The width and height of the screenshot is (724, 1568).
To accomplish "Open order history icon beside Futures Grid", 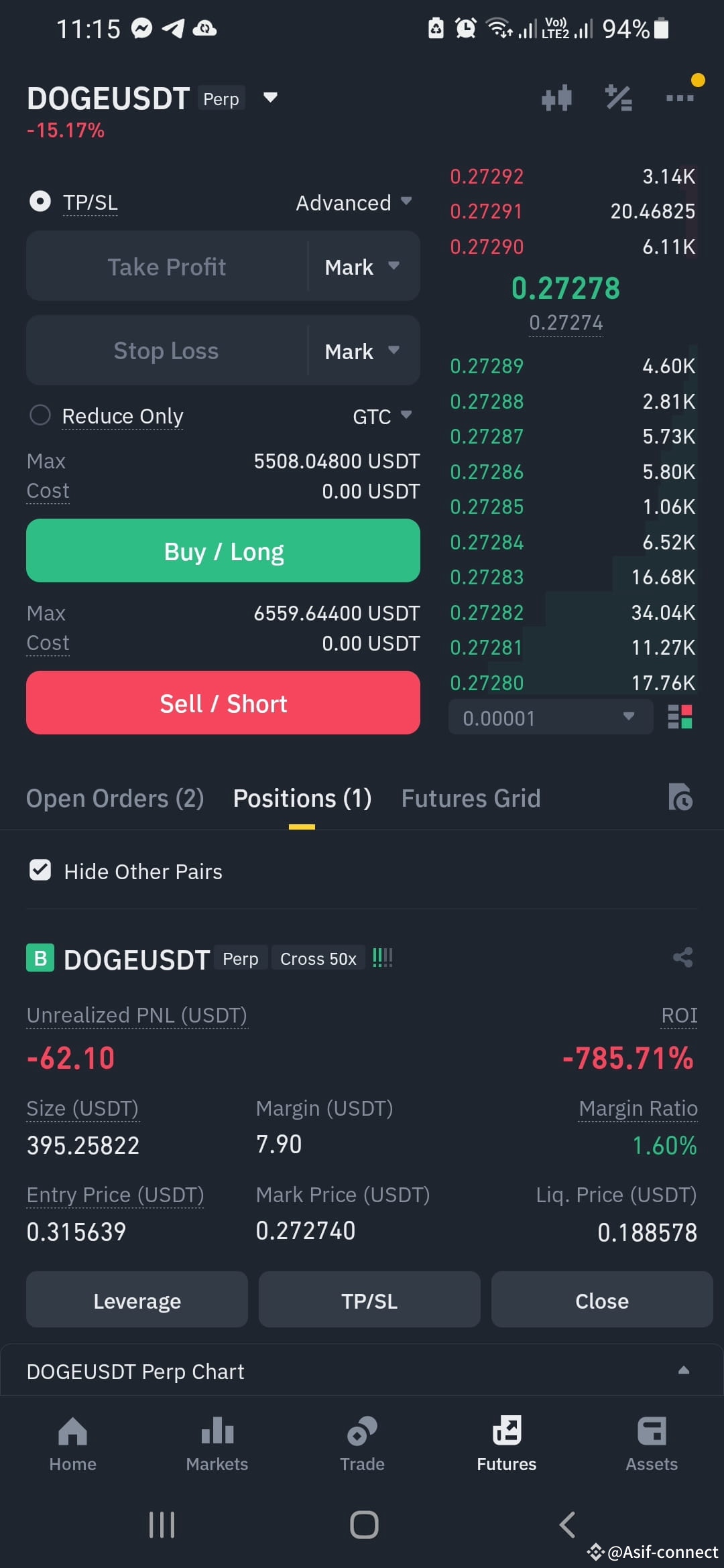I will (680, 798).
